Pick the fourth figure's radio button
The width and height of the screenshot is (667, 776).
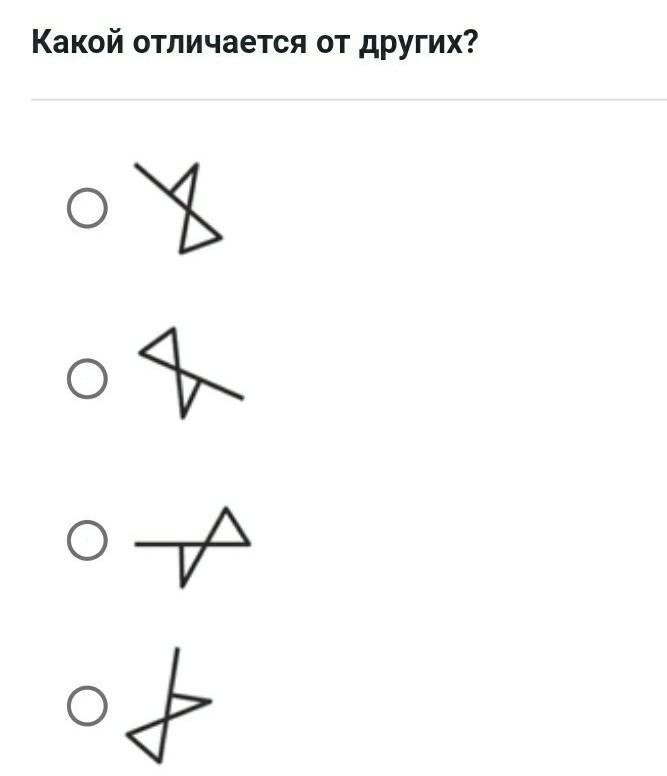(87, 706)
